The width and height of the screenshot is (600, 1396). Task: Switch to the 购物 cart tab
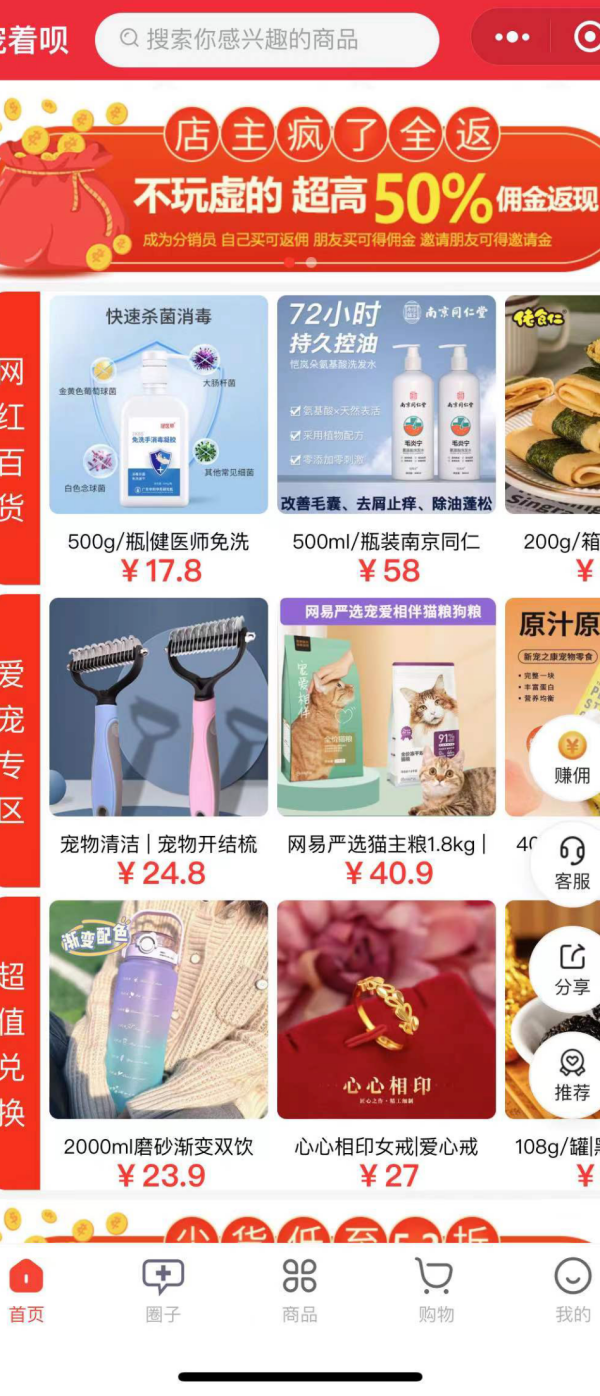tap(435, 1290)
